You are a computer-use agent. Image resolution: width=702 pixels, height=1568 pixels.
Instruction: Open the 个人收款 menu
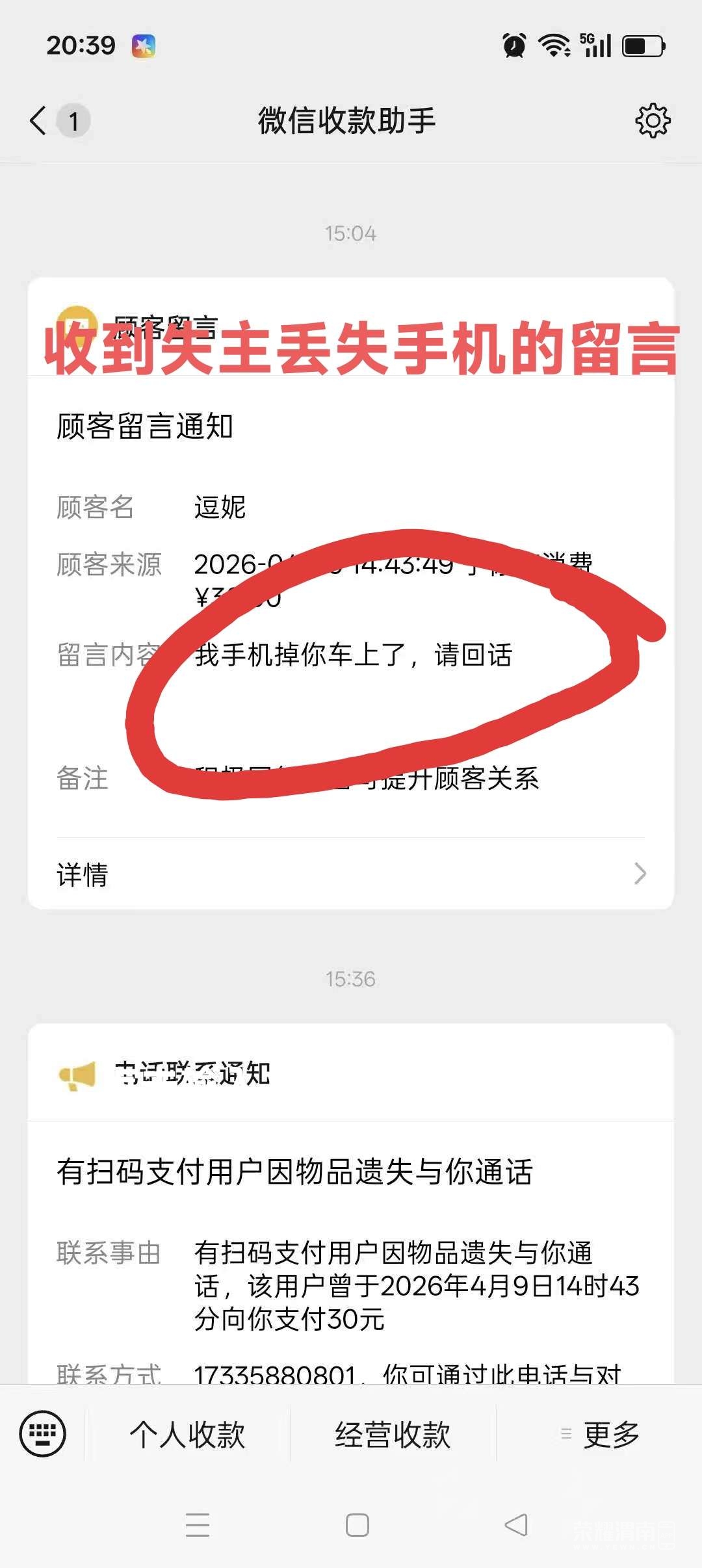[187, 1435]
